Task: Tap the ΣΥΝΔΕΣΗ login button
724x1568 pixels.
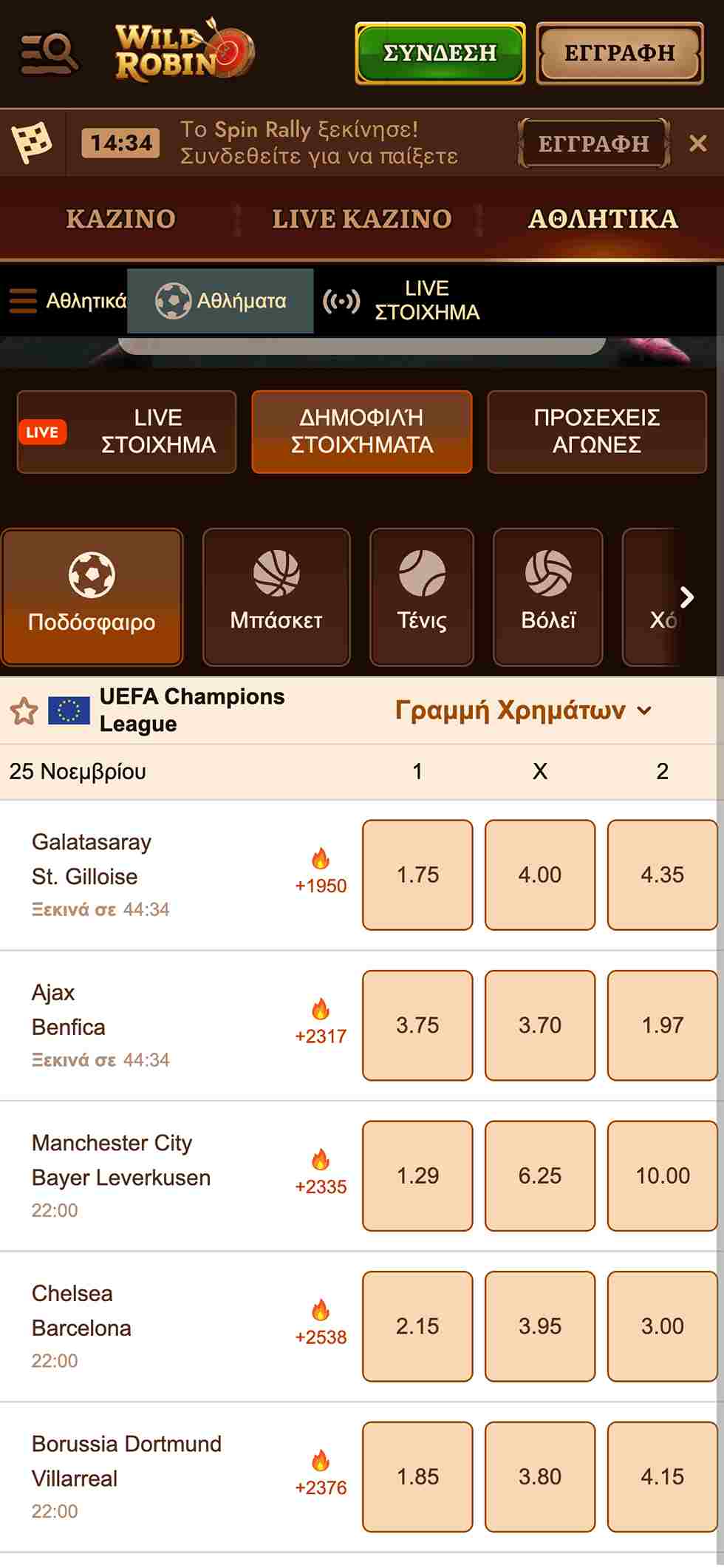Action: [x=440, y=53]
